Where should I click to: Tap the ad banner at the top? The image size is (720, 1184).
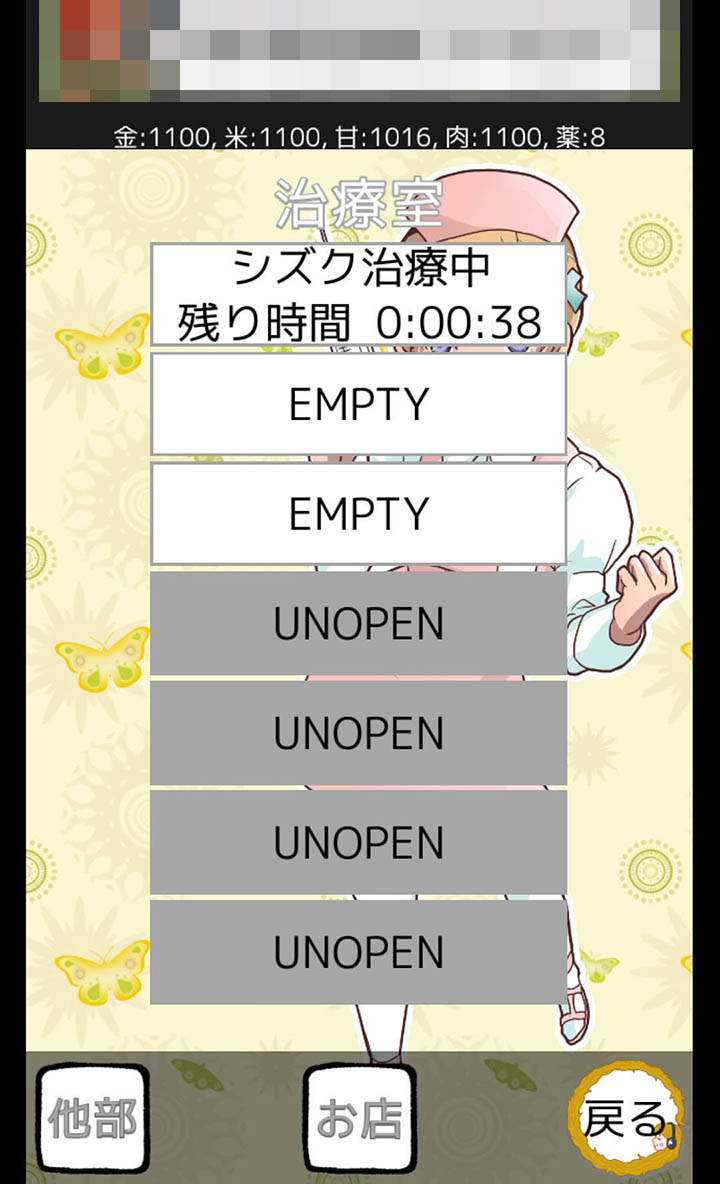click(359, 50)
